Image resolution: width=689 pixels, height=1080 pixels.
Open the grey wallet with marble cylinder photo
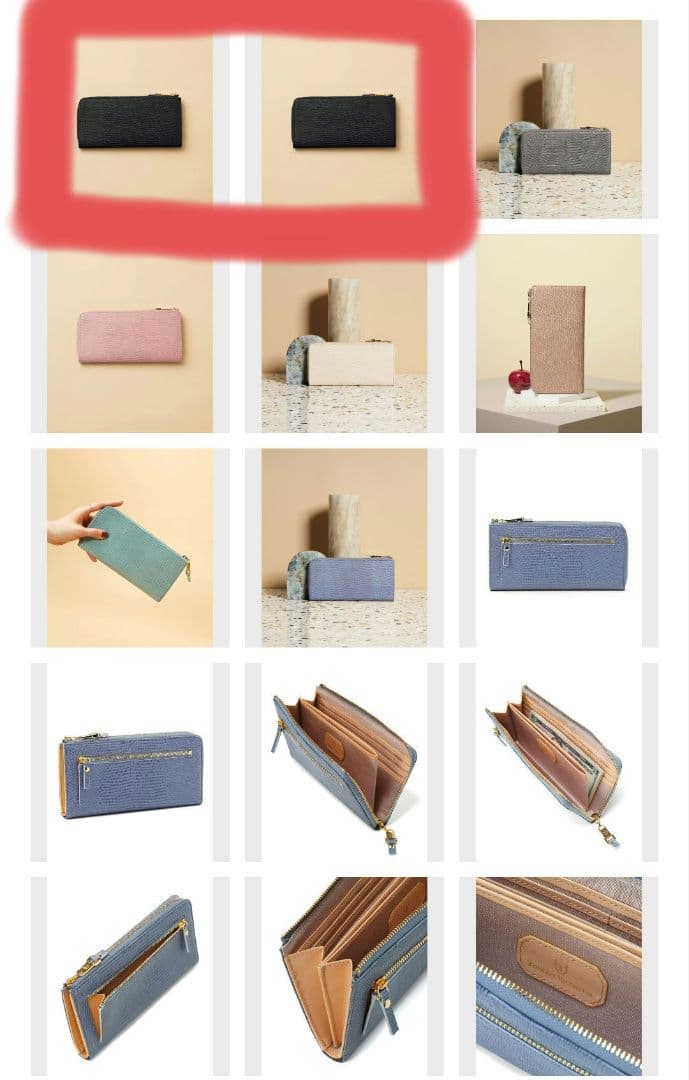(558, 120)
